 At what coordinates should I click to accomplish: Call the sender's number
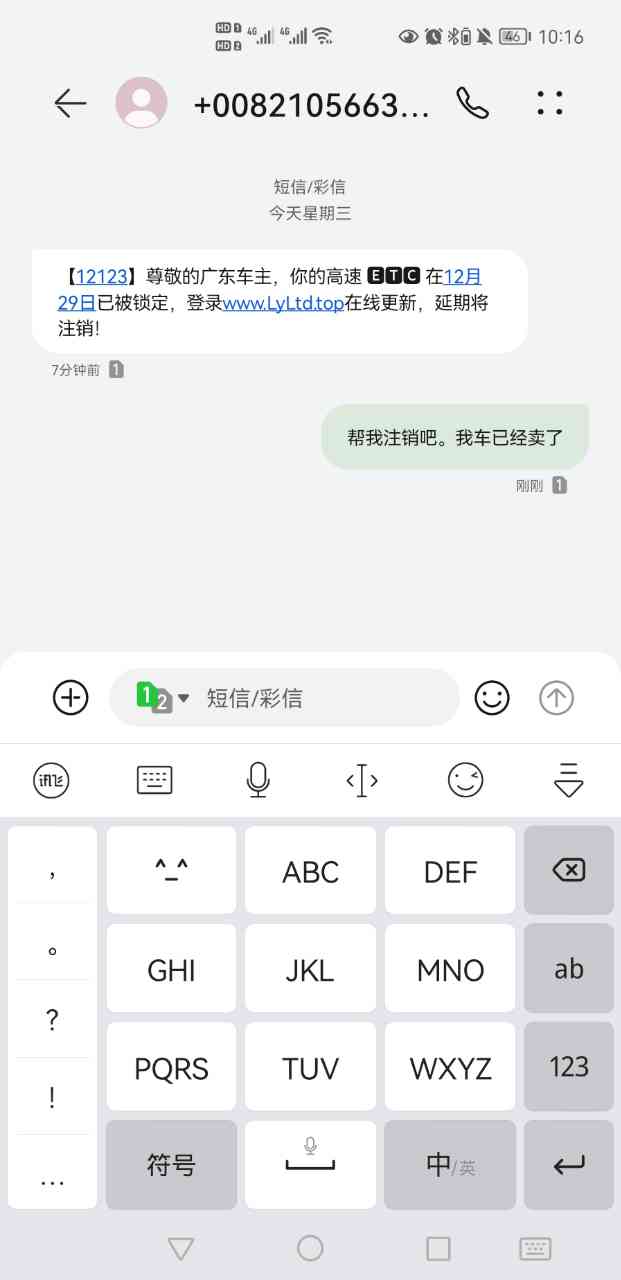point(472,103)
